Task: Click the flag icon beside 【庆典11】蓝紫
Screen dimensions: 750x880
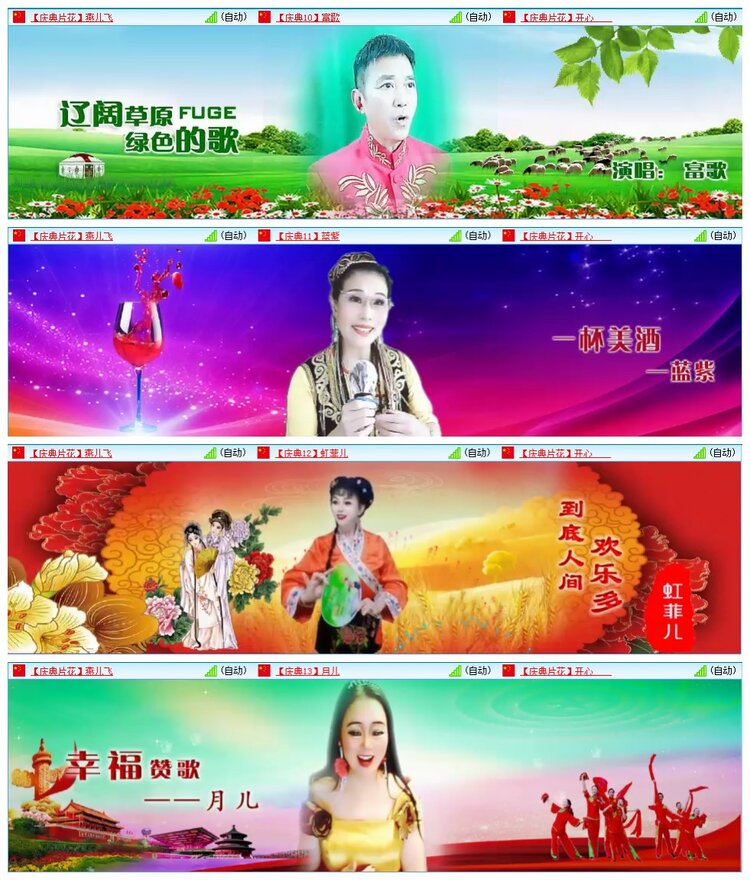Action: click(x=263, y=237)
